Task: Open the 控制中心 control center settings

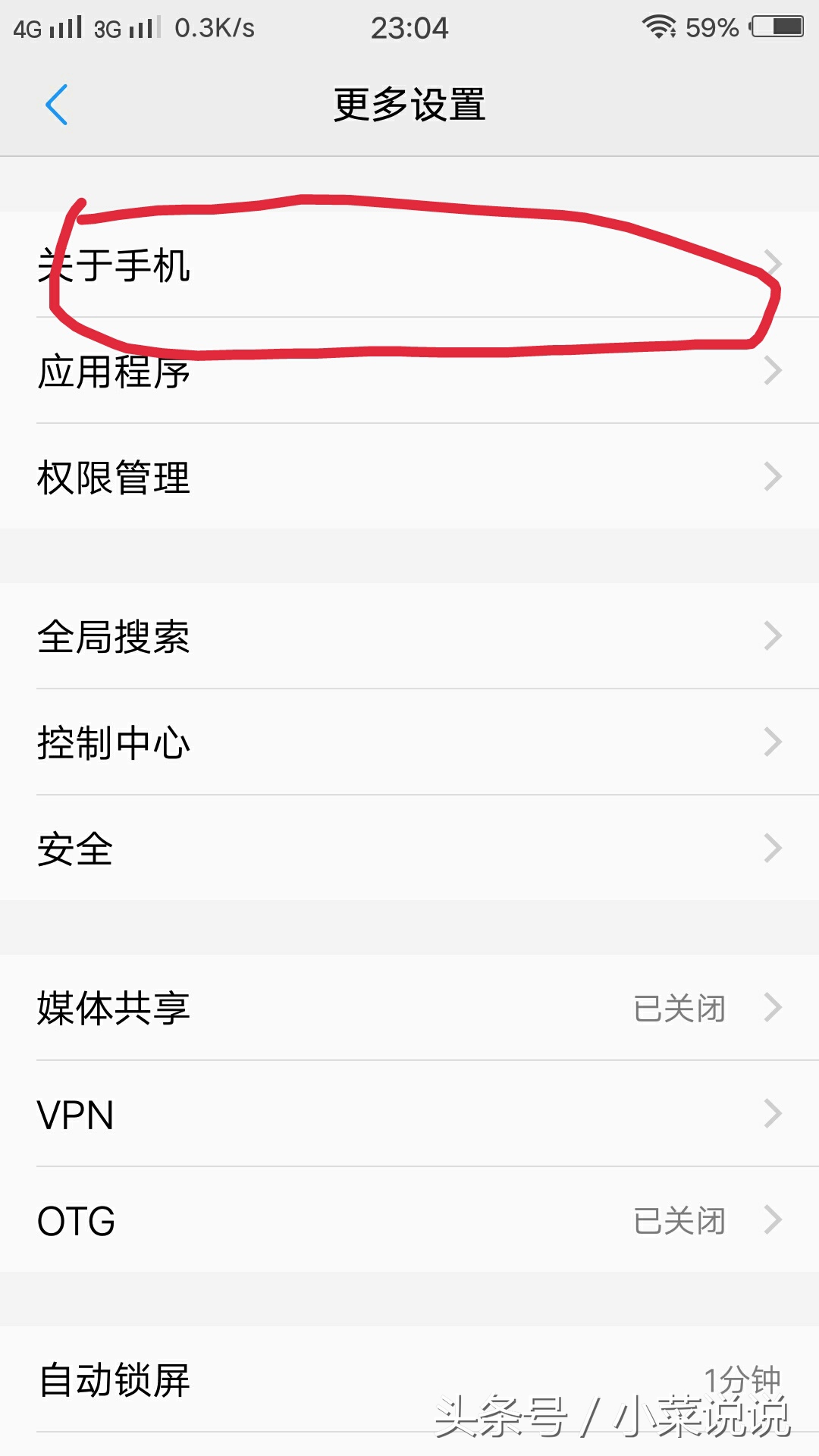Action: (409, 743)
